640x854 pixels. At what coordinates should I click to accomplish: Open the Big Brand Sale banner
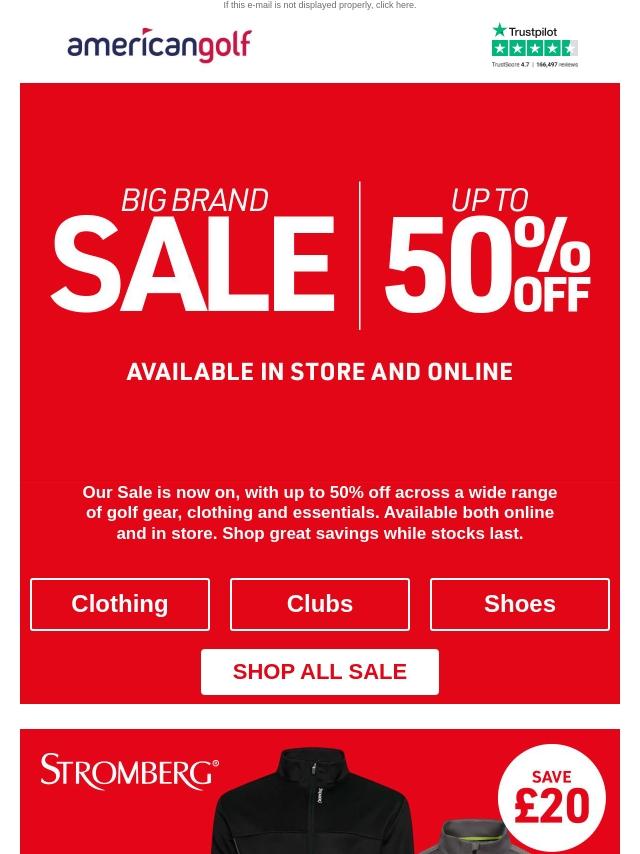click(320, 282)
